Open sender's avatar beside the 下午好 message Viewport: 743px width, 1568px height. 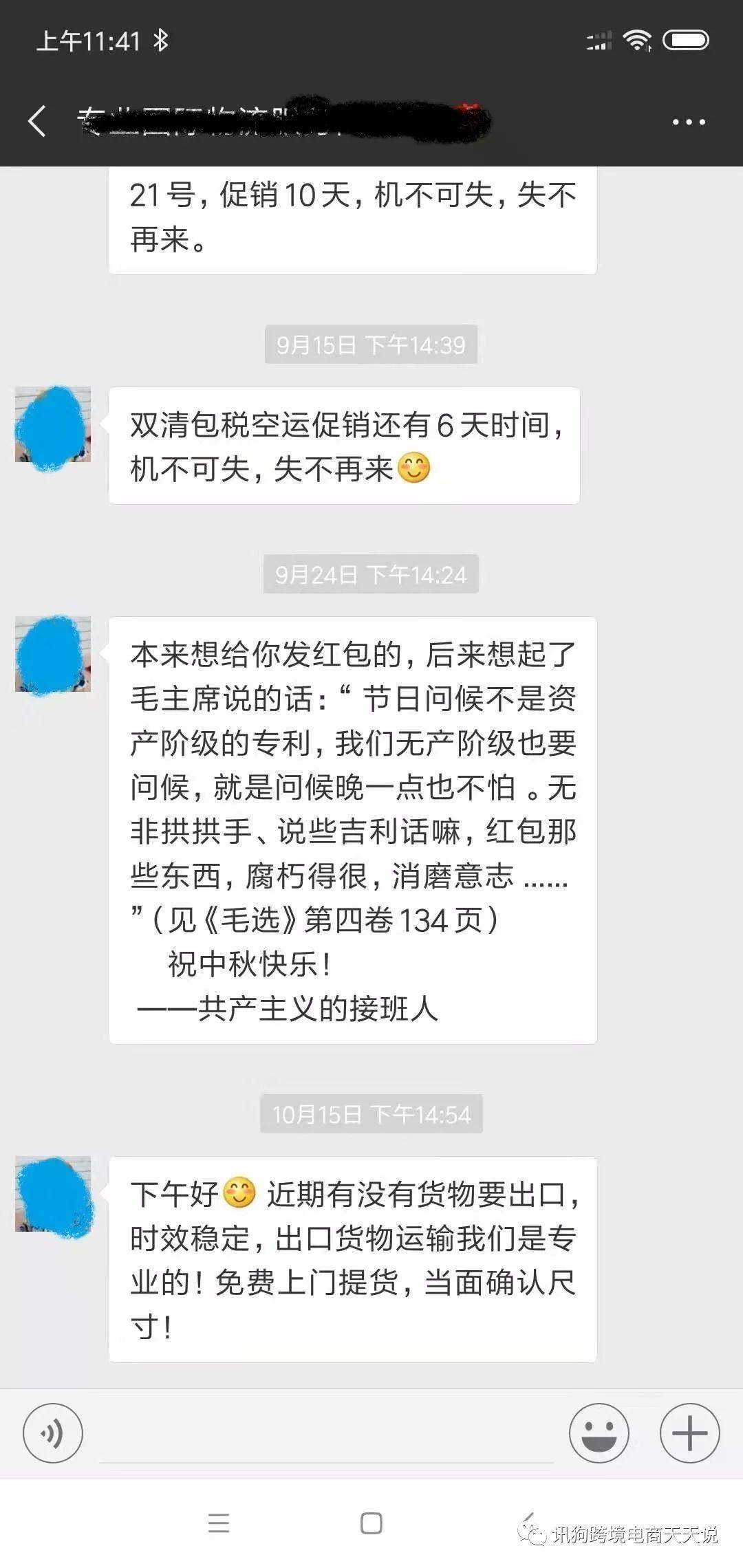(x=53, y=1195)
